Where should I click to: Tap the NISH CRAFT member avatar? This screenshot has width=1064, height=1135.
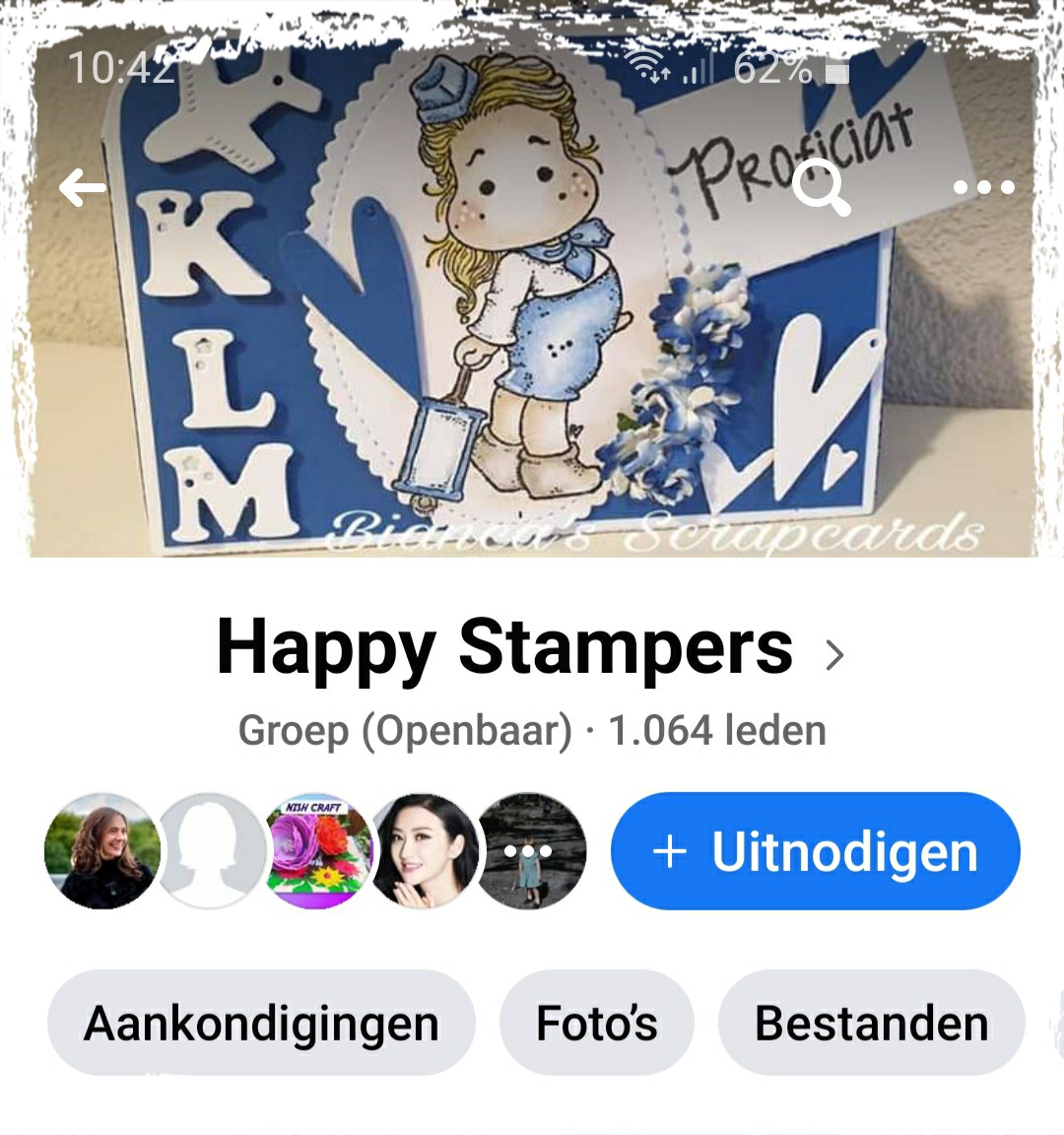(x=316, y=851)
